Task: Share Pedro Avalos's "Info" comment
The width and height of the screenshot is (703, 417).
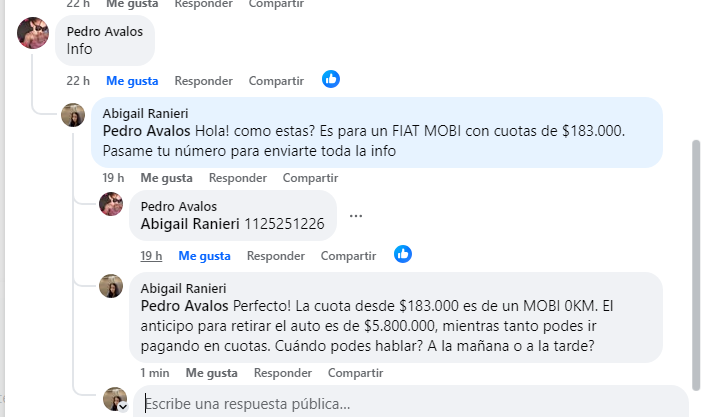Action: click(276, 80)
